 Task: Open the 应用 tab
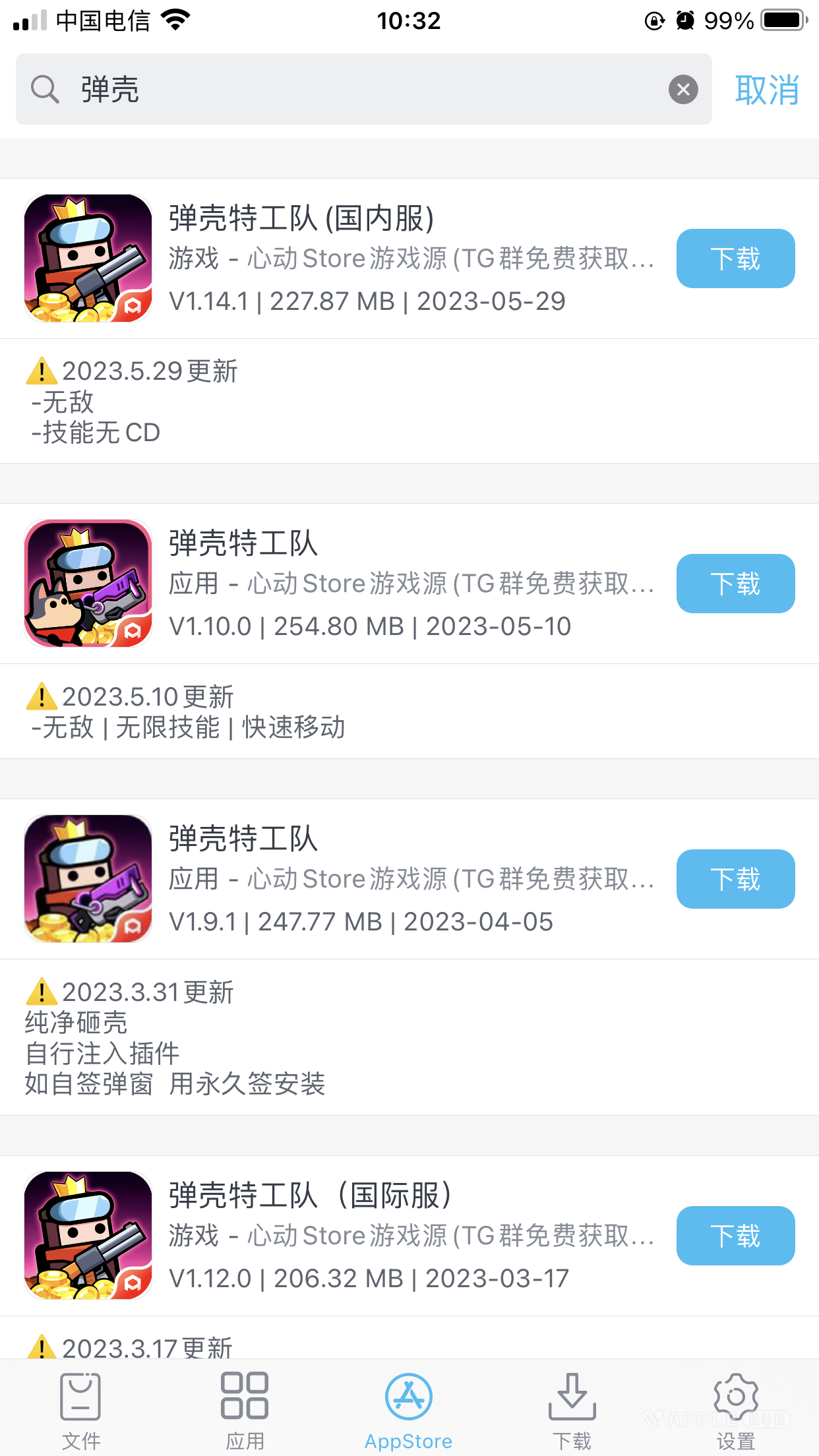point(244,1411)
